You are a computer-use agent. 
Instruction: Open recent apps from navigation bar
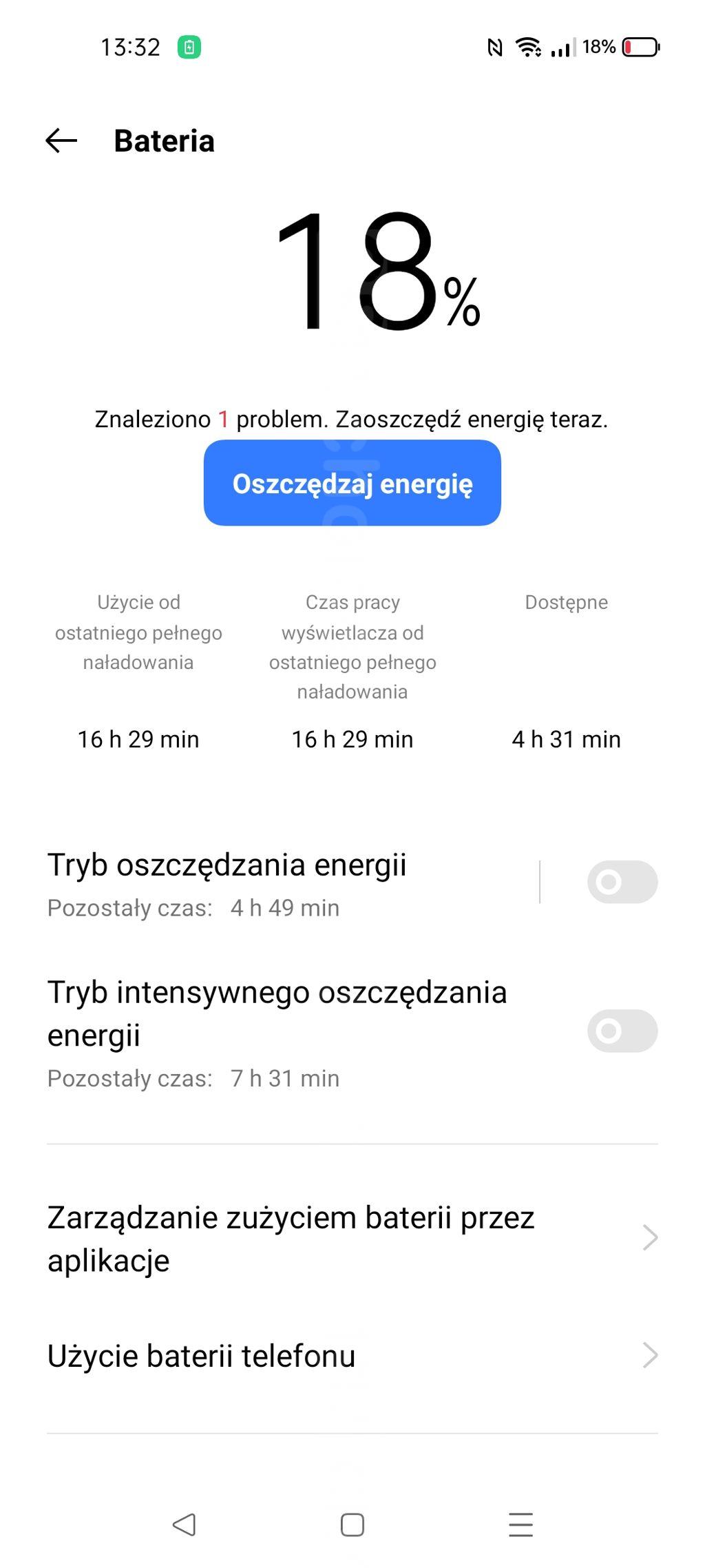pyautogui.click(x=521, y=1525)
